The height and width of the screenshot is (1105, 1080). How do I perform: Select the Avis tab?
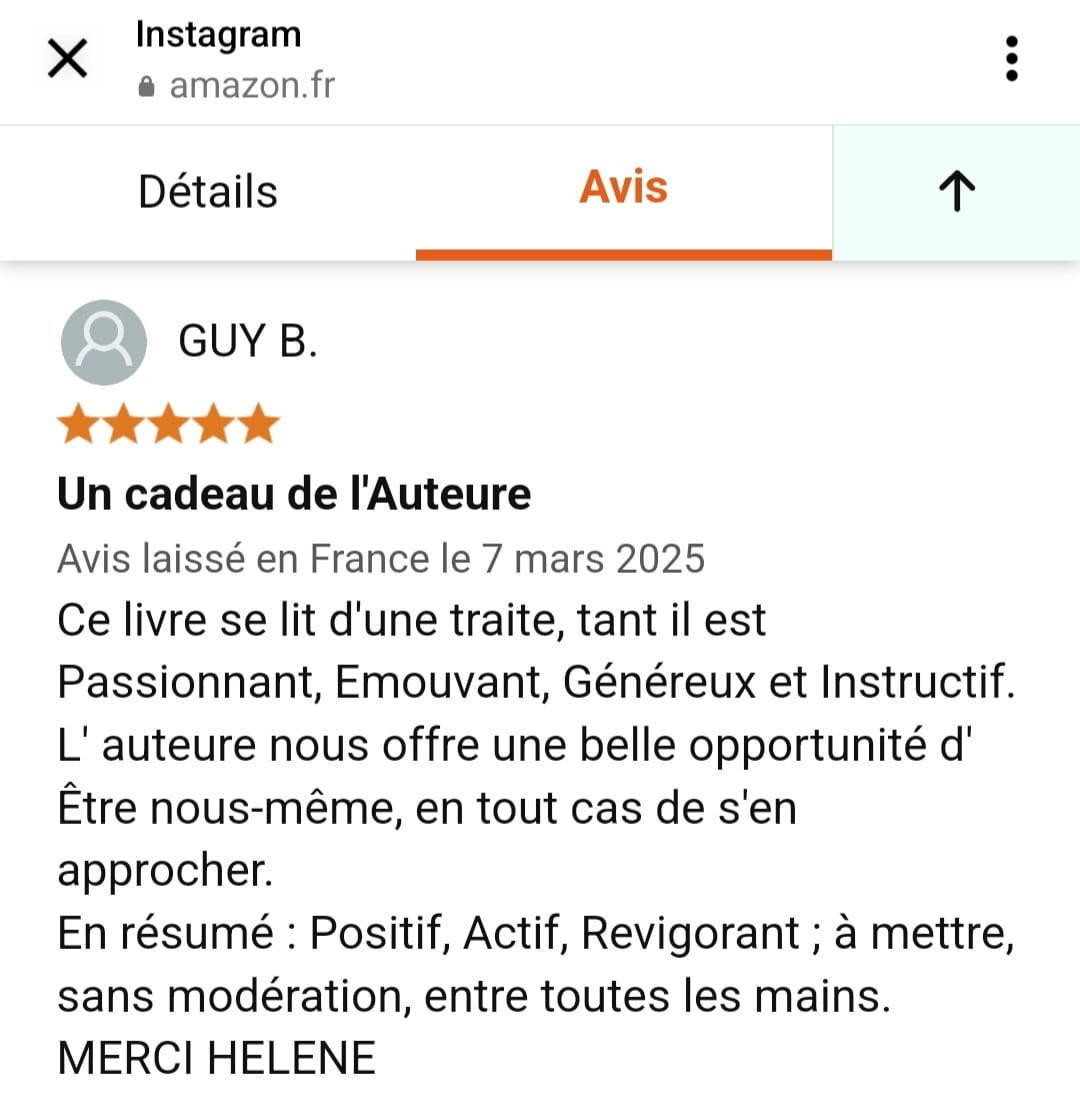(623, 189)
